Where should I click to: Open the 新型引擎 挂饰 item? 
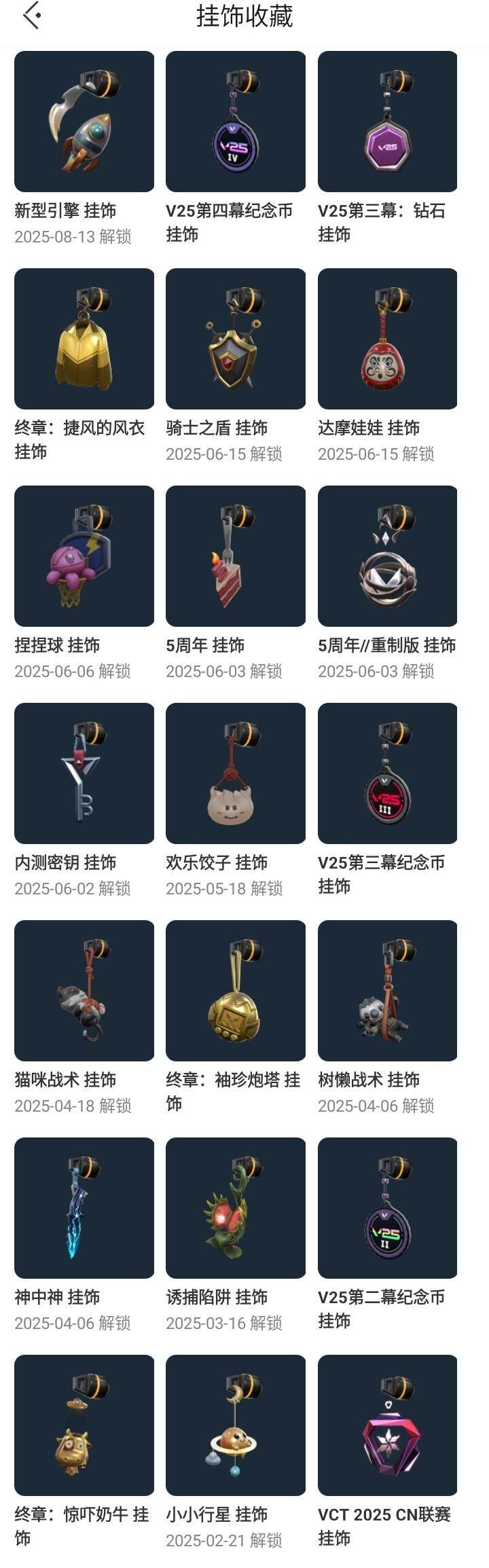tap(84, 122)
